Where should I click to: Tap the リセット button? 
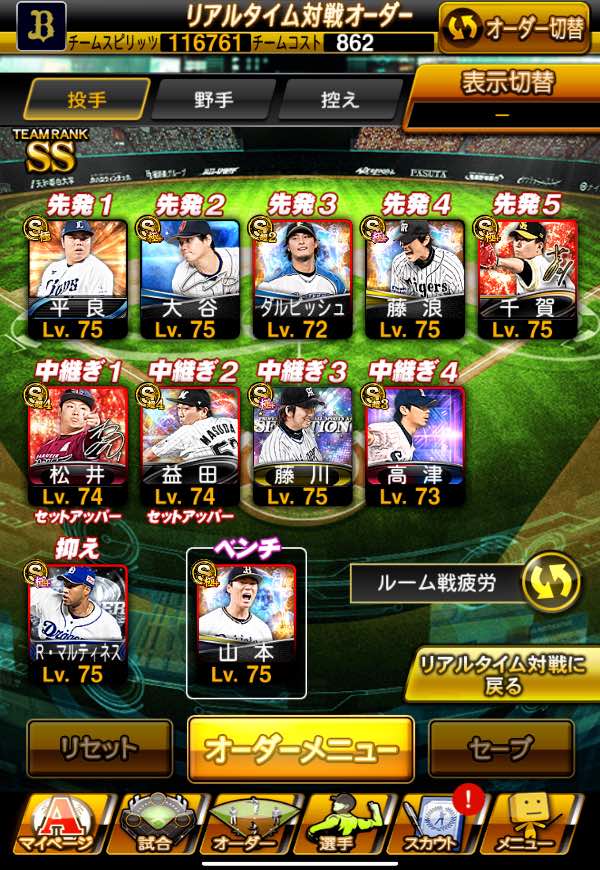pos(99,748)
